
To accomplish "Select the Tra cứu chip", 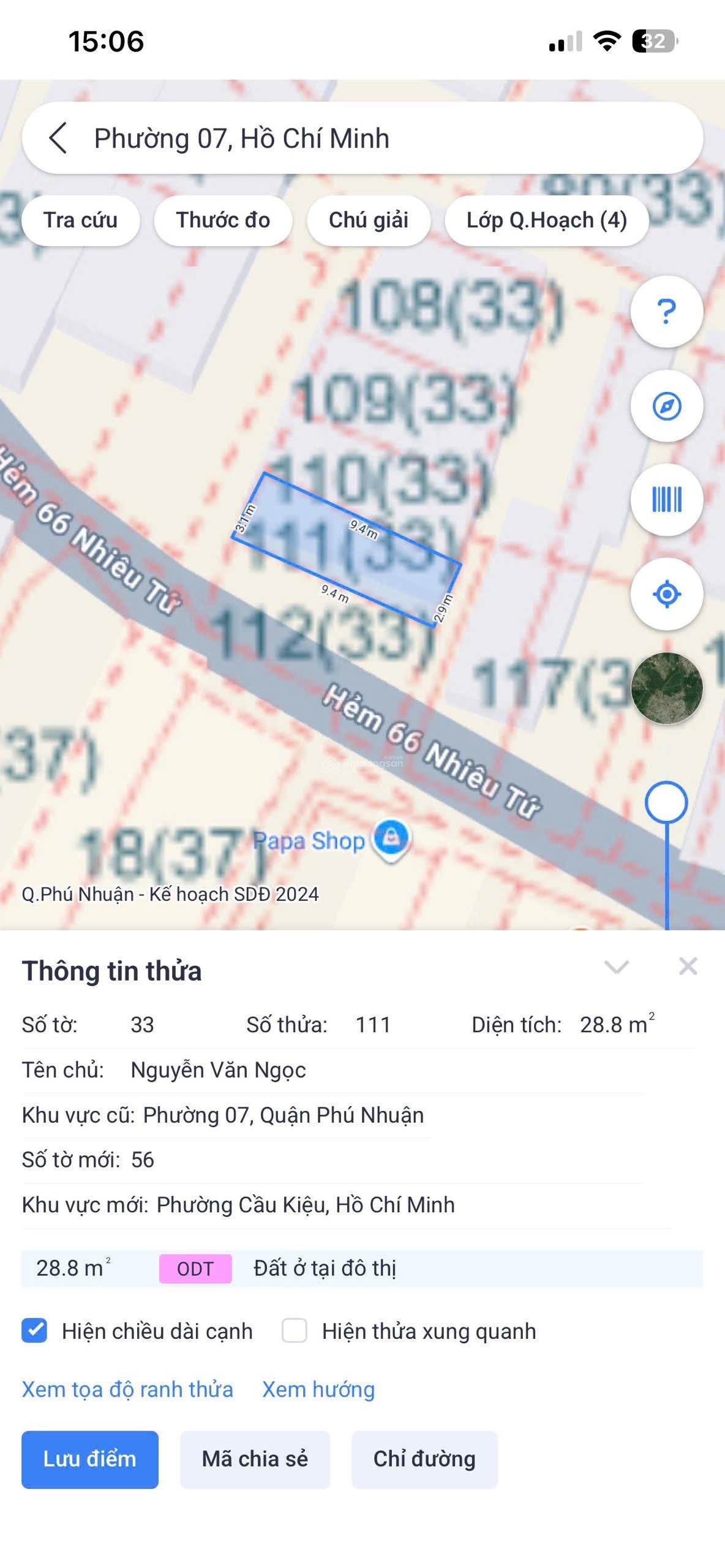I will pyautogui.click(x=80, y=221).
